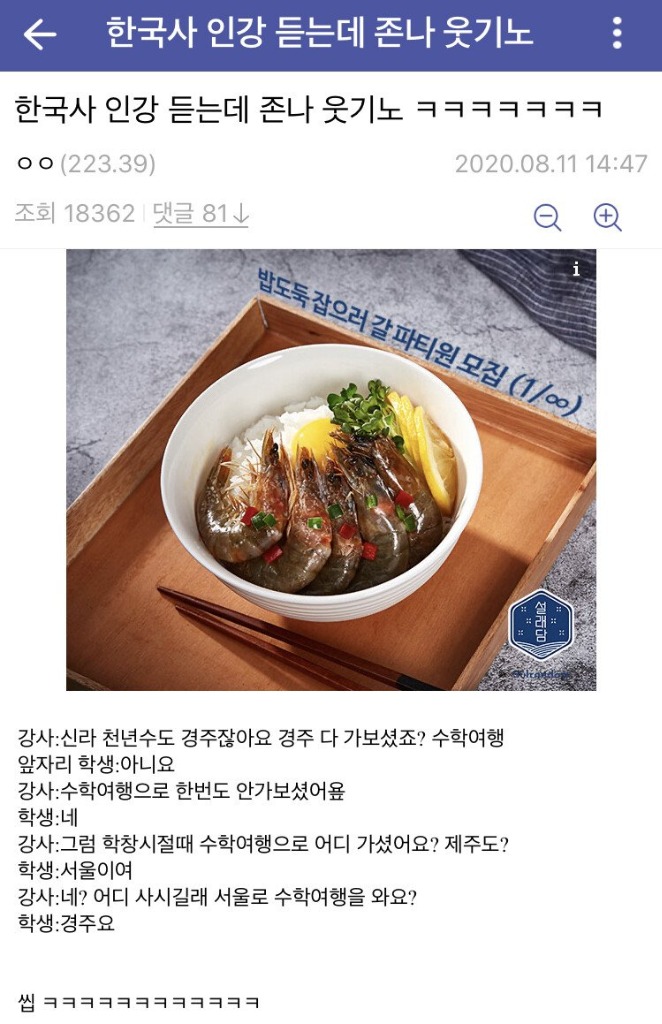Open the info icon on the ad image
The width and height of the screenshot is (662, 1024).
[x=576, y=270]
